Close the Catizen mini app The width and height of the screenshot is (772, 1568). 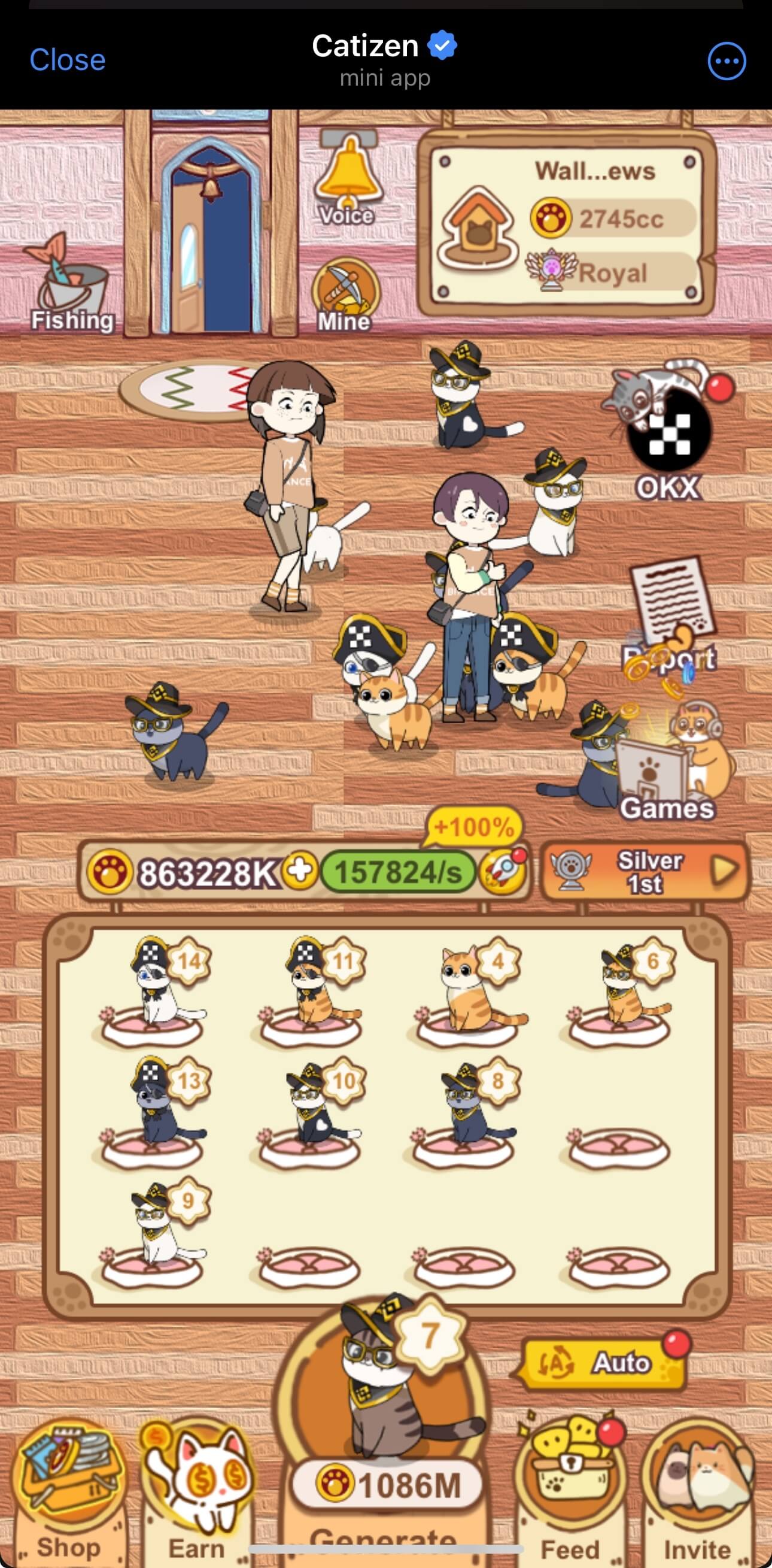(68, 60)
